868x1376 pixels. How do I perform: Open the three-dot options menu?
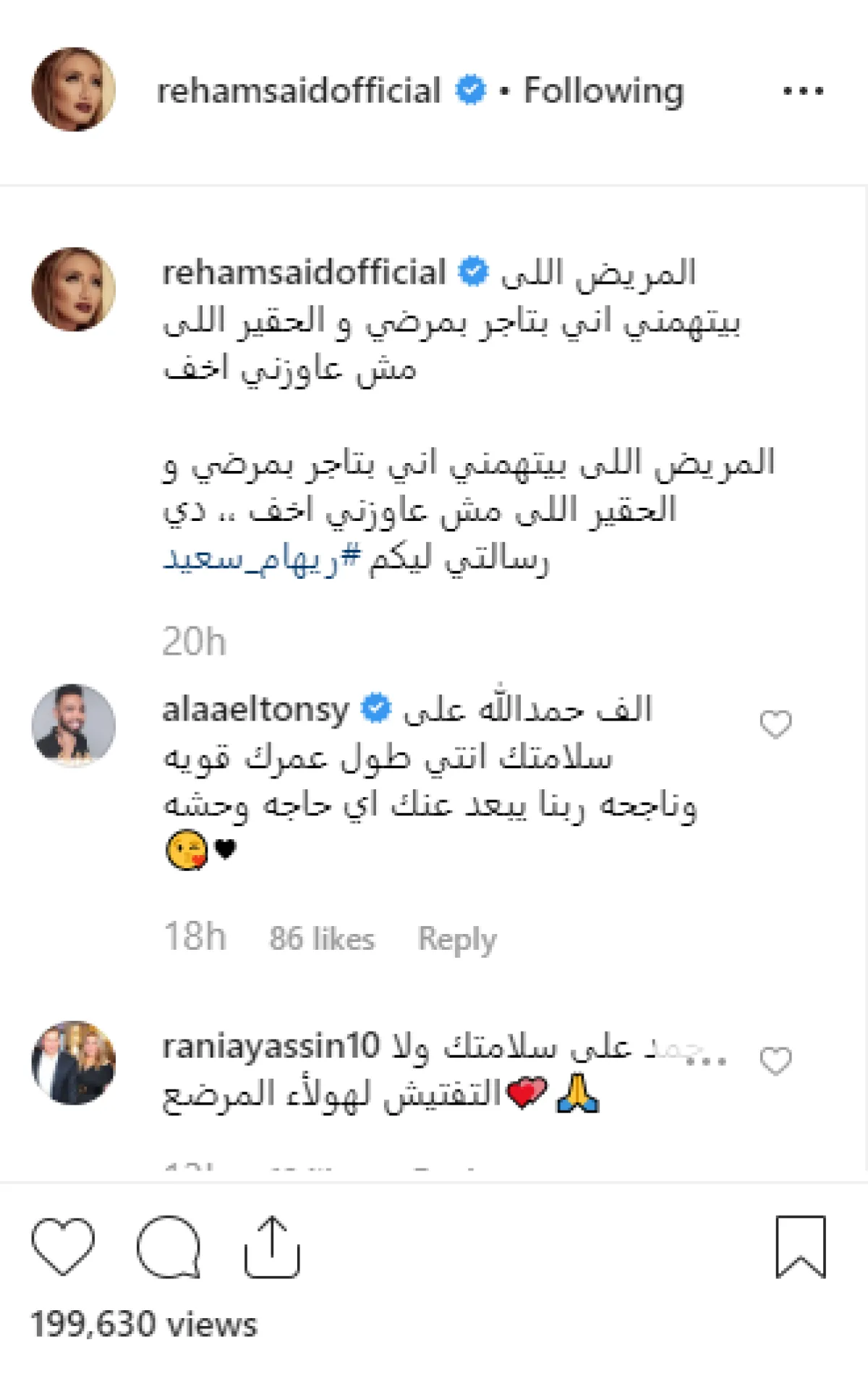pos(803,91)
